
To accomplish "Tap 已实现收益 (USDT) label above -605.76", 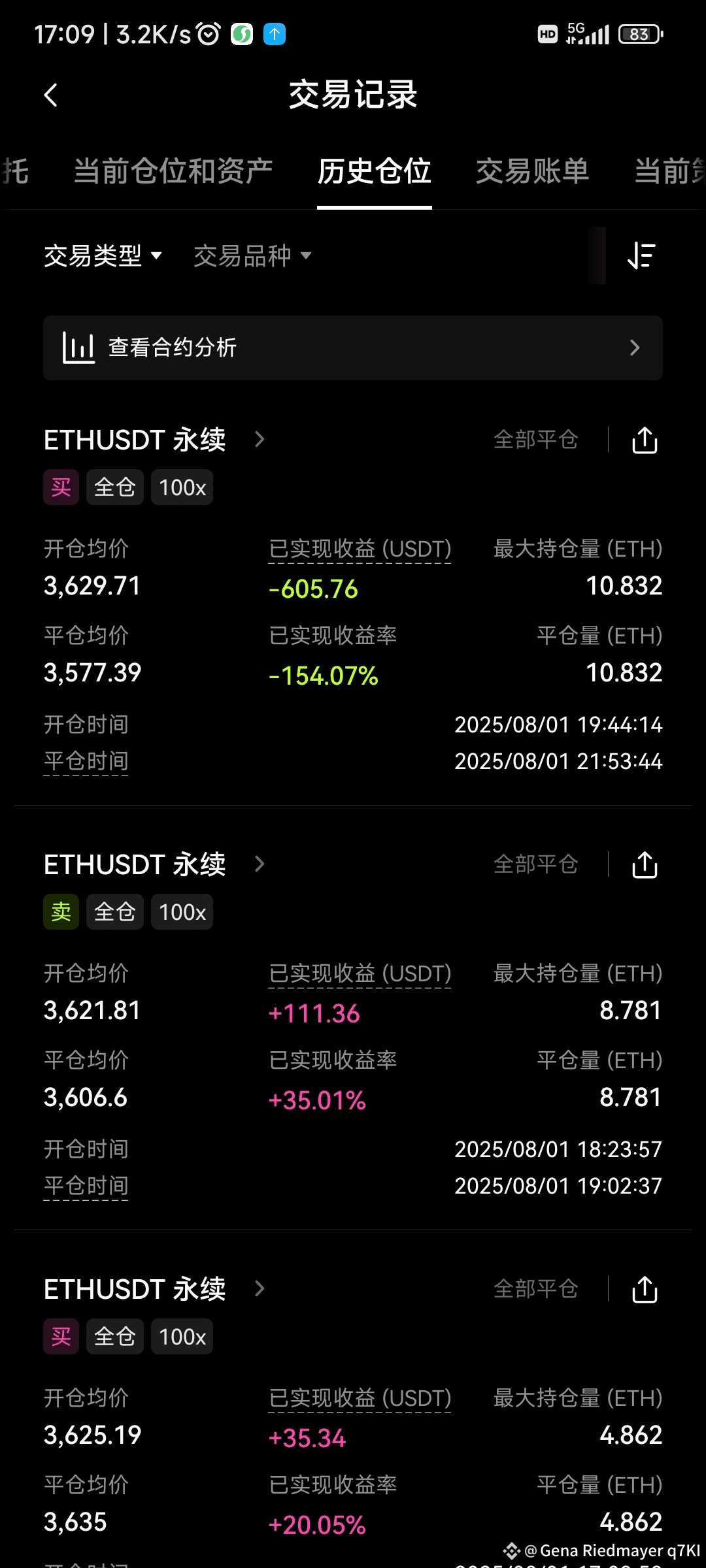I will [360, 549].
